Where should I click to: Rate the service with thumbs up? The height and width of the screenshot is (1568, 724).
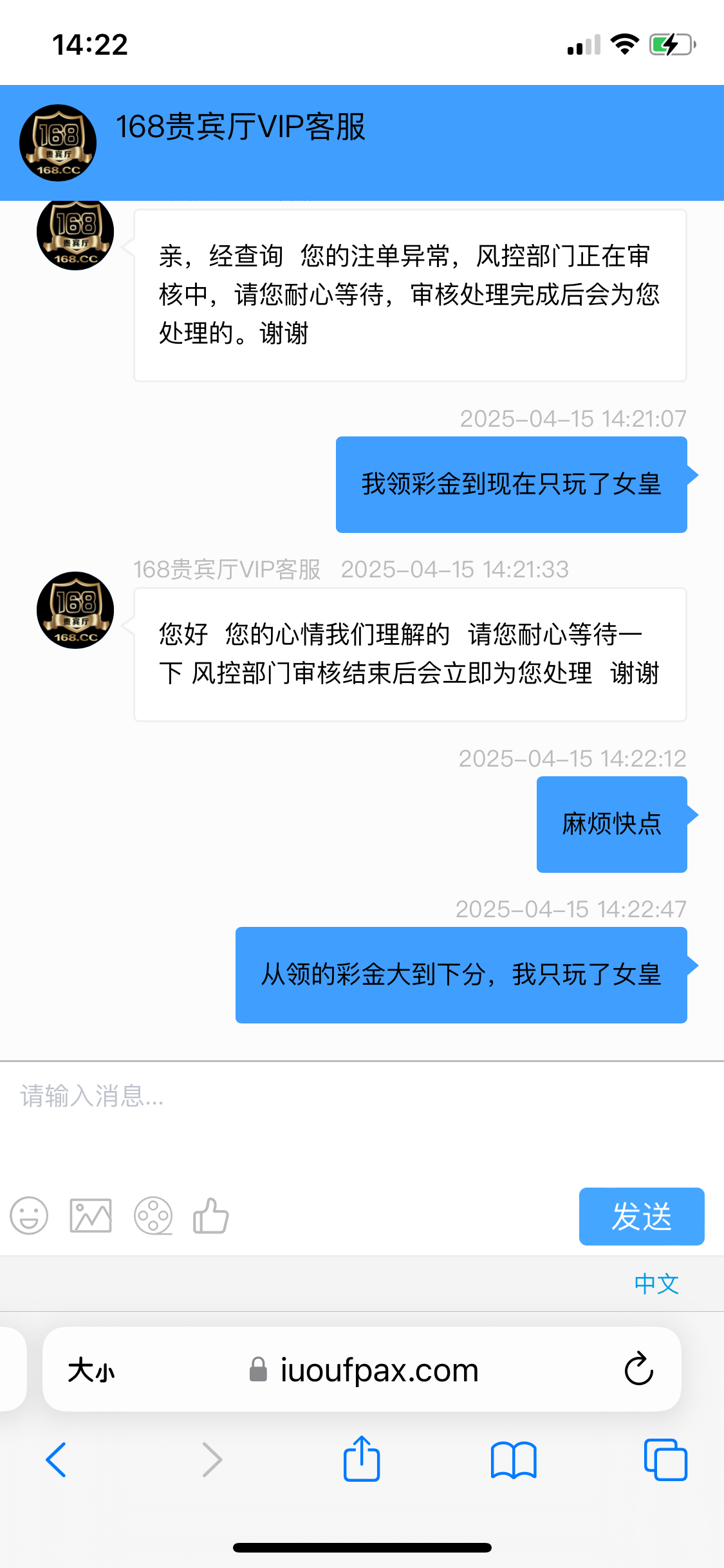[x=211, y=1216]
